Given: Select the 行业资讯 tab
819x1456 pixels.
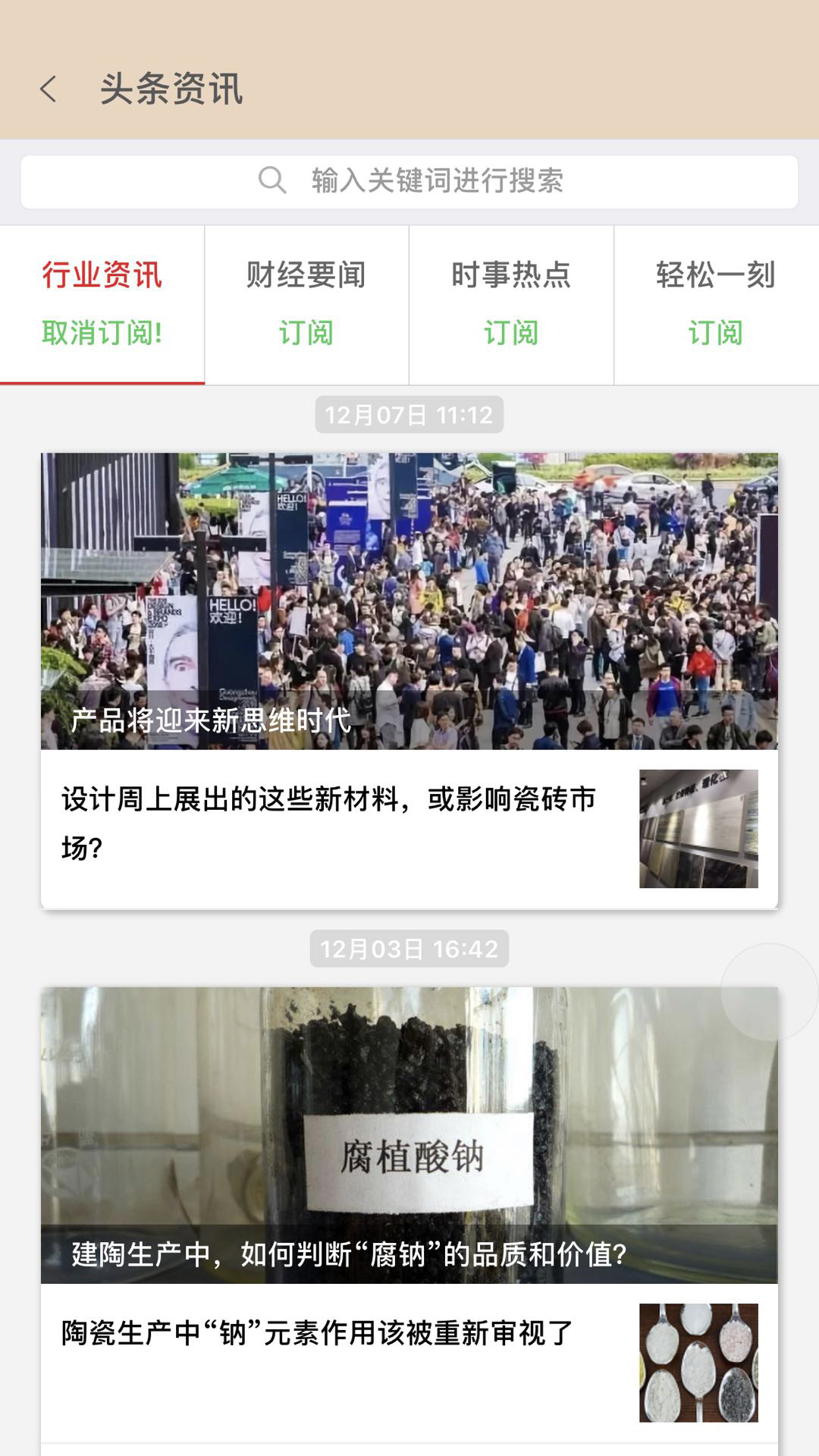Looking at the screenshot, I should coord(102,275).
